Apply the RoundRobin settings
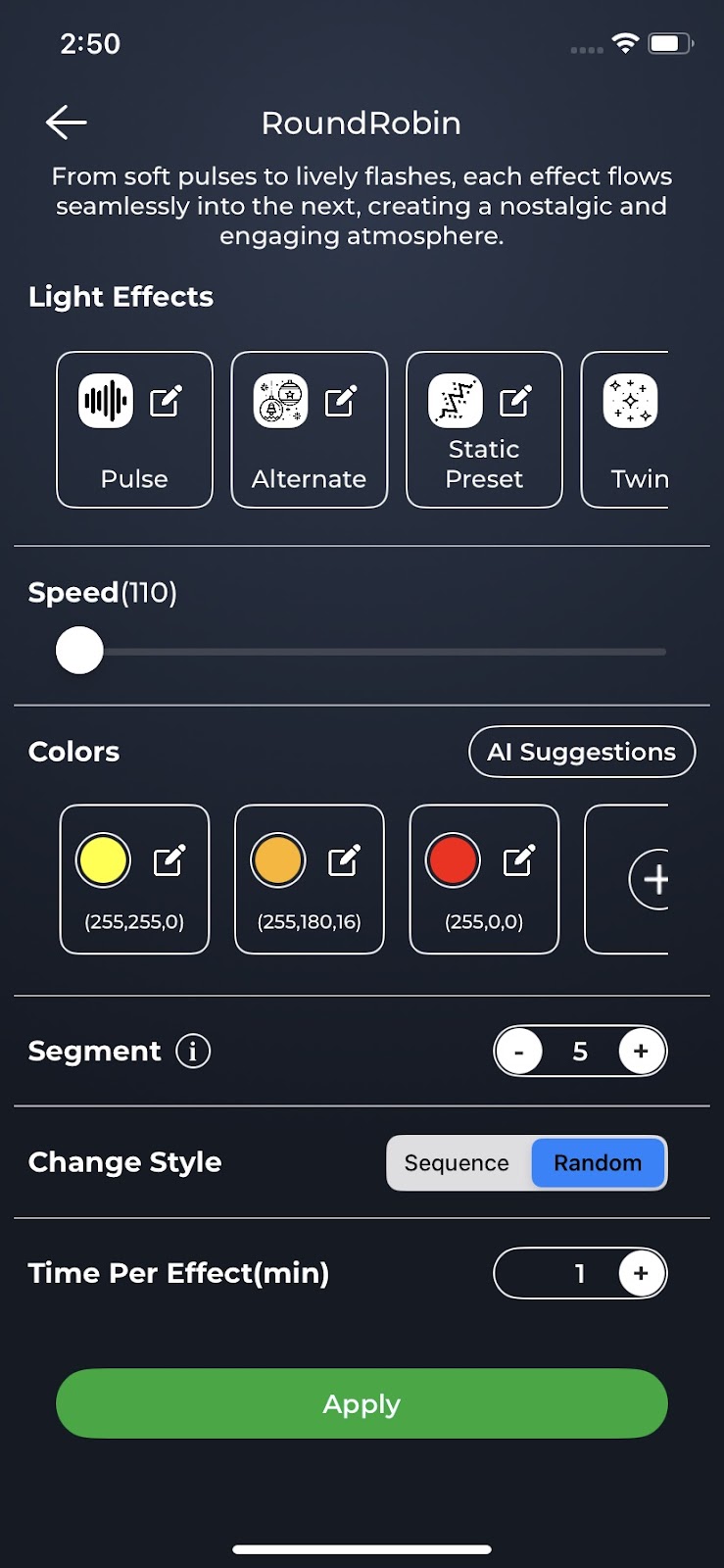The image size is (724, 1568). click(x=362, y=1403)
